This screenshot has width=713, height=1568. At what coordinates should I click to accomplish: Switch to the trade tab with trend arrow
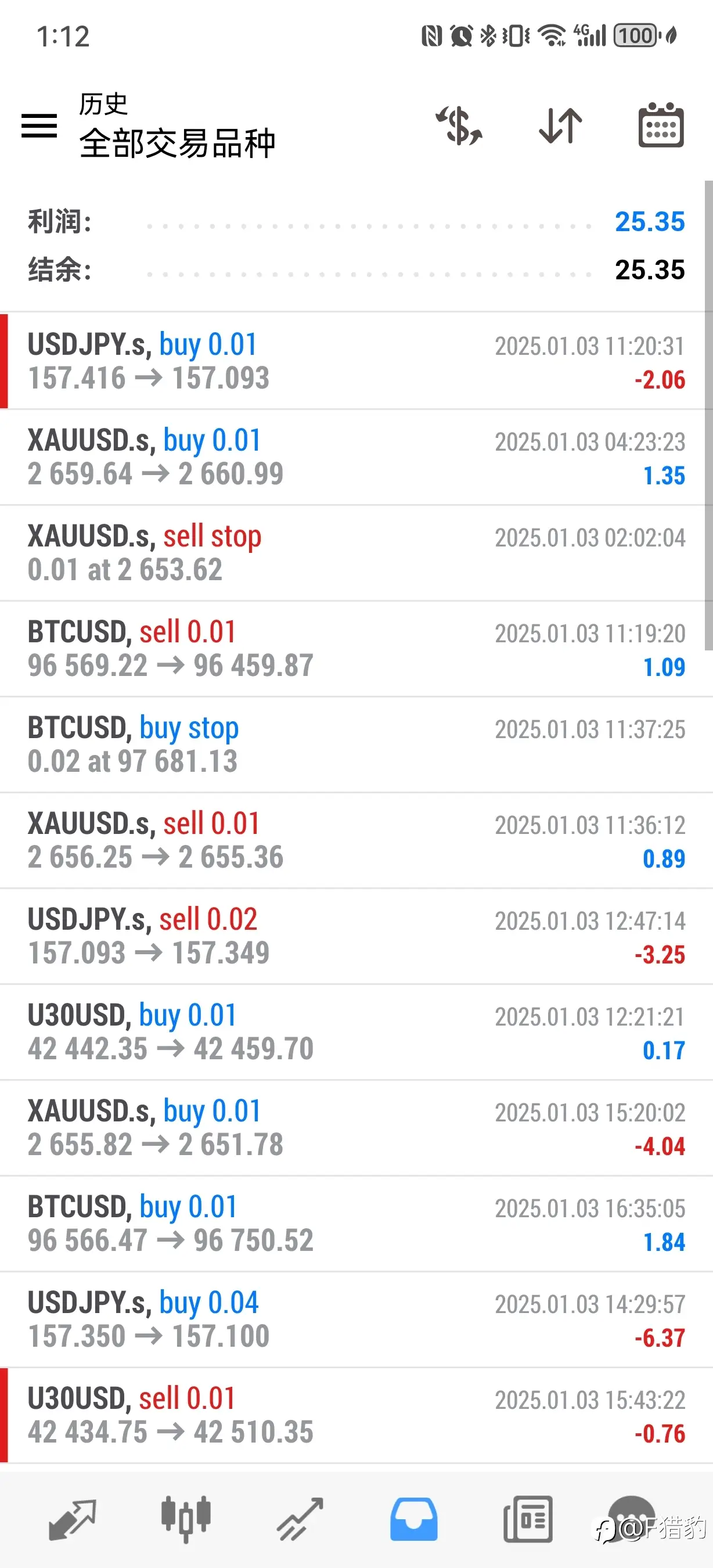pyautogui.click(x=300, y=1520)
